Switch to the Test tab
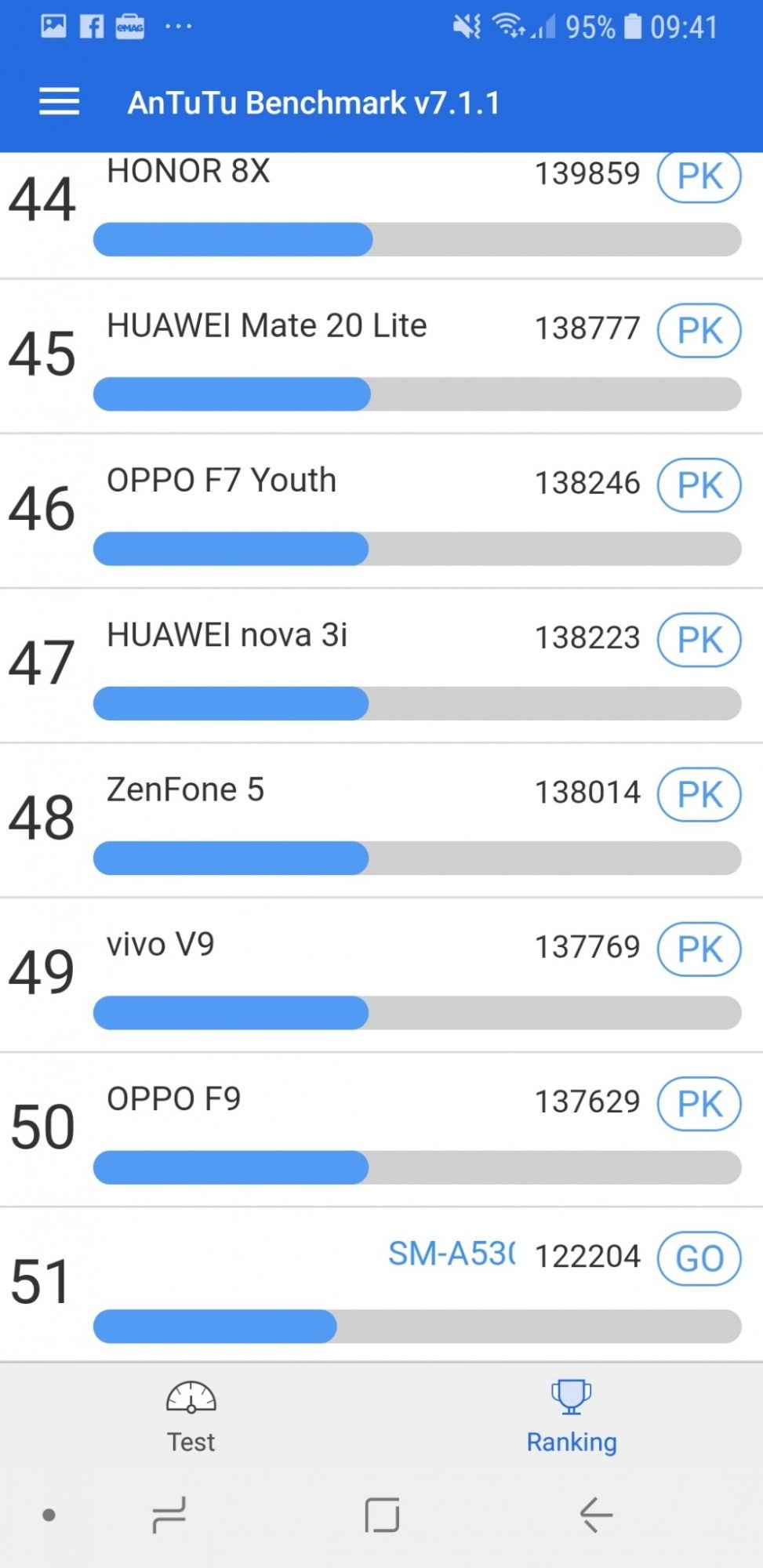This screenshot has height=1568, width=763. [x=191, y=1417]
